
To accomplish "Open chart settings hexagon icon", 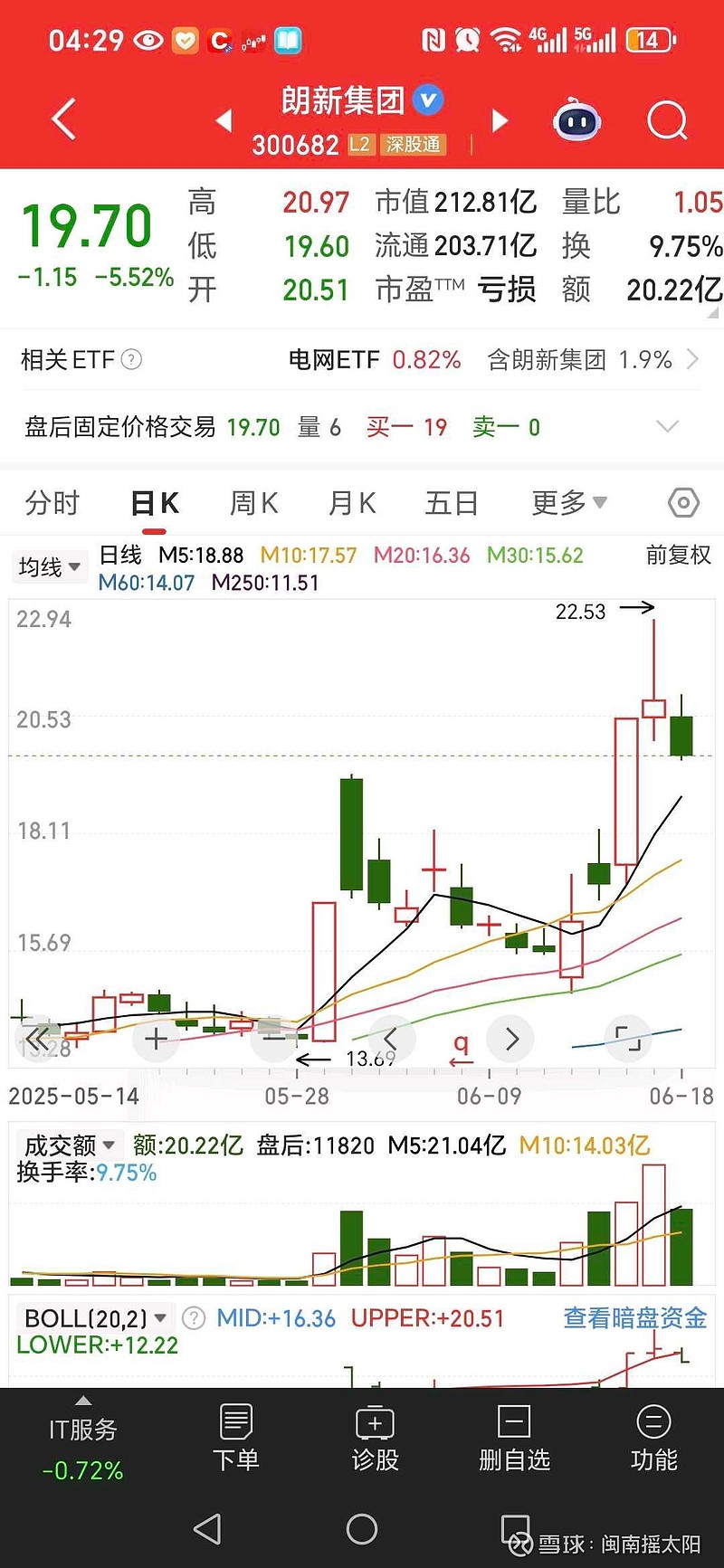I will (x=683, y=502).
